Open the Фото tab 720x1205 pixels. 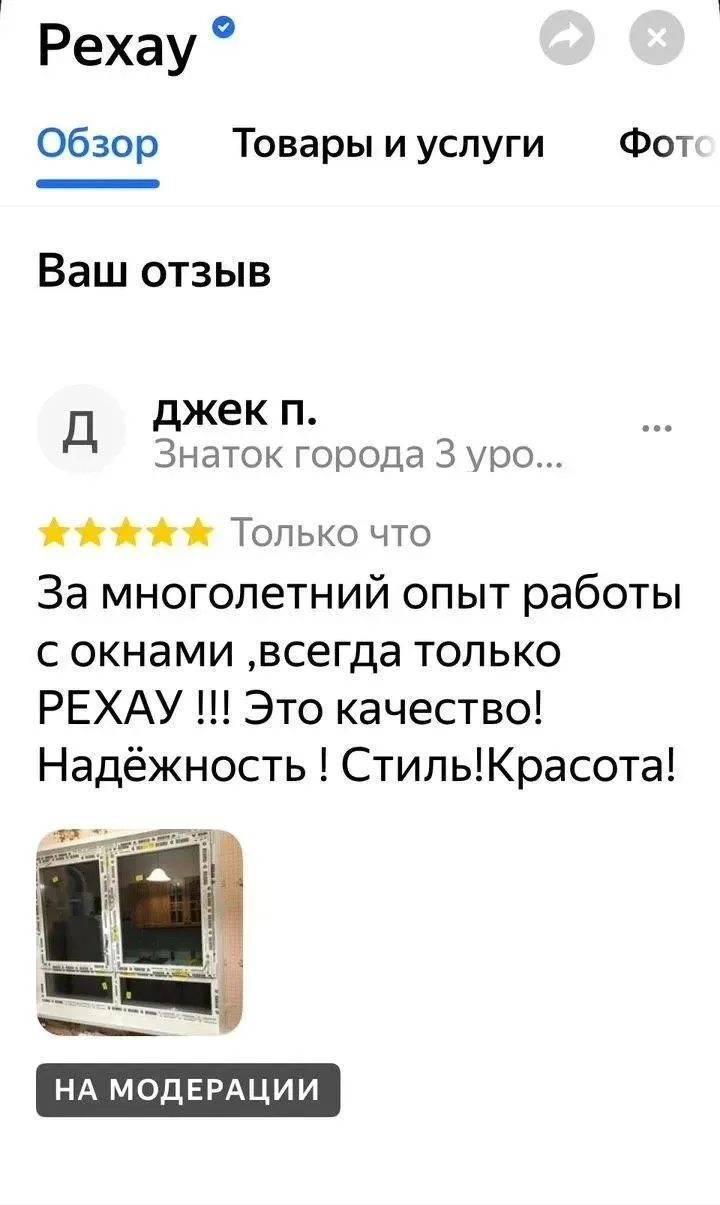click(666, 144)
